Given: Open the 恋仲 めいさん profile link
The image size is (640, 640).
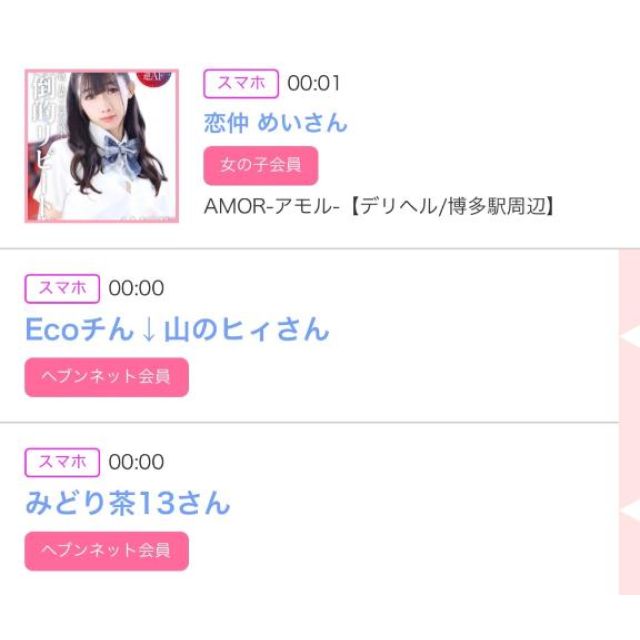Looking at the screenshot, I should click(x=275, y=123).
